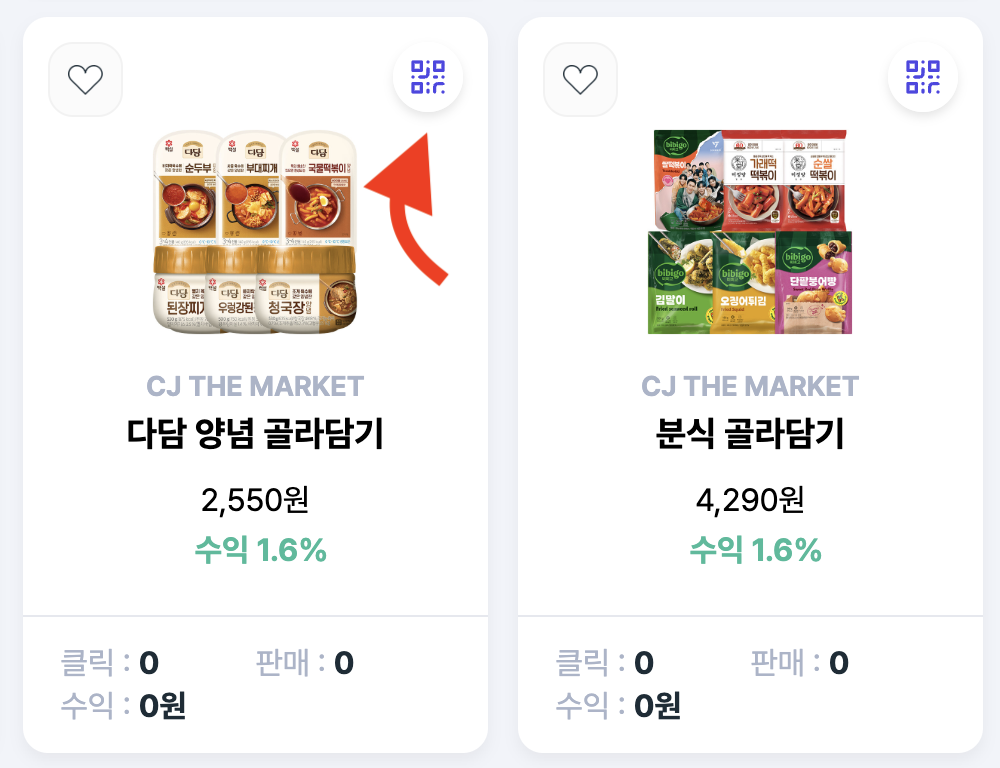Like the 다담 양념 골라담기 product
The height and width of the screenshot is (768, 1000).
85,79
